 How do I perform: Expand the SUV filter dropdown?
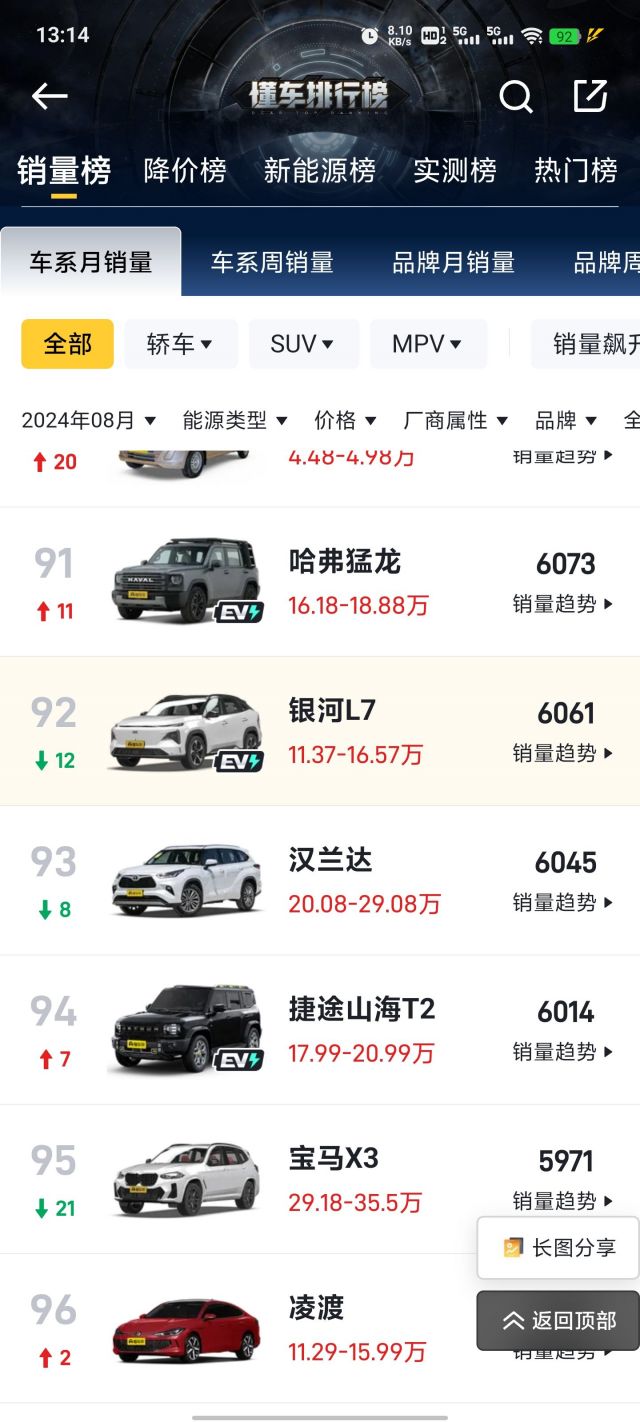[x=302, y=344]
